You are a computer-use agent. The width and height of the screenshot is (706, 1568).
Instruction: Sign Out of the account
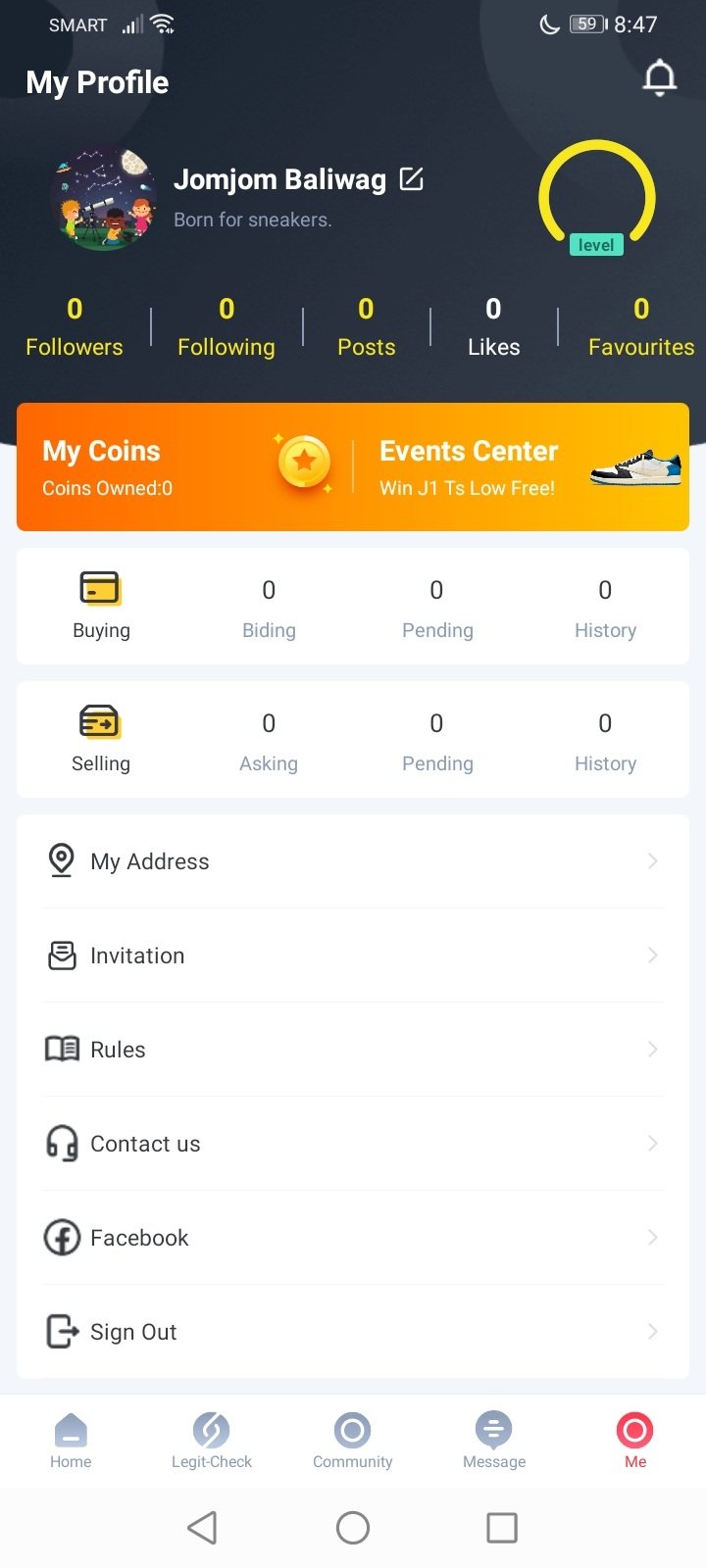(x=353, y=1332)
